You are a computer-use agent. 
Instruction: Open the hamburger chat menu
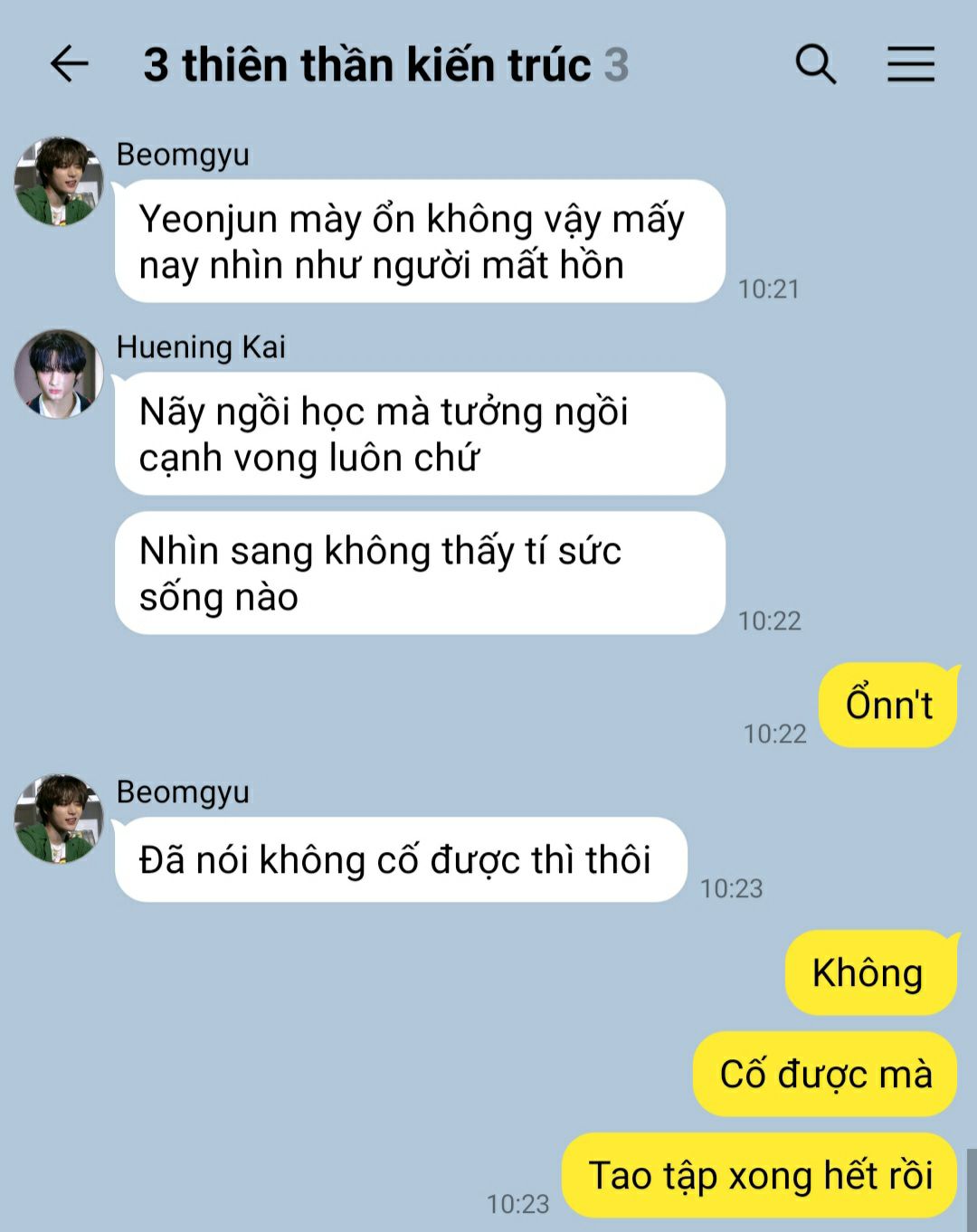[x=910, y=64]
